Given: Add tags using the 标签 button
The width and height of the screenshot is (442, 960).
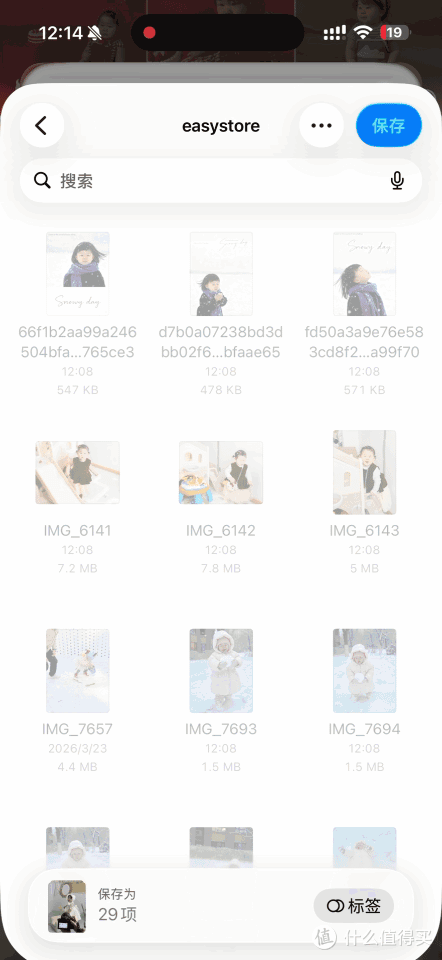Looking at the screenshot, I should tap(354, 906).
